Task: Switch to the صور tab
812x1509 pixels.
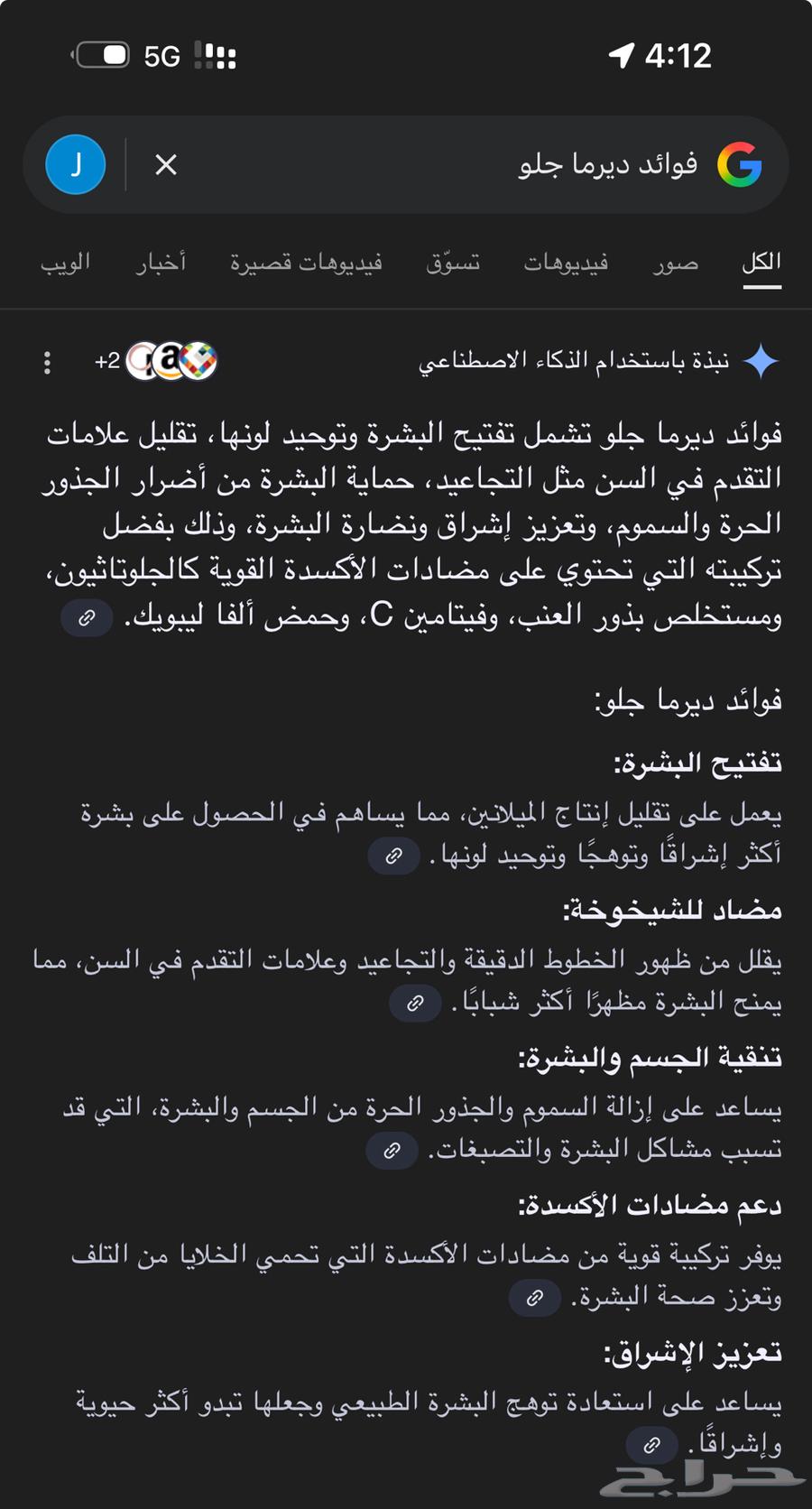Action: click(676, 263)
